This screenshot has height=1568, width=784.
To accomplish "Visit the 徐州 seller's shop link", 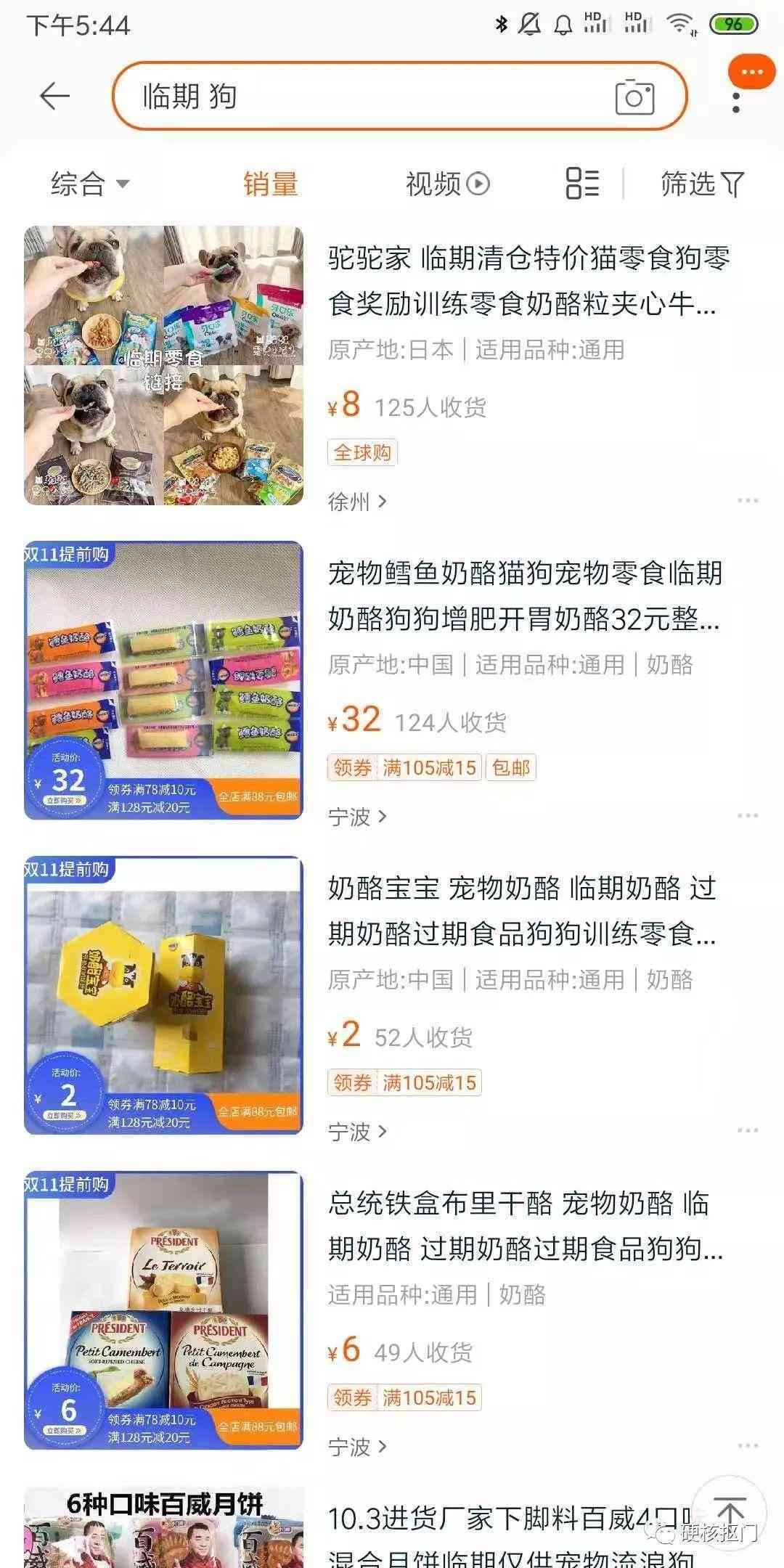I will pos(357,502).
